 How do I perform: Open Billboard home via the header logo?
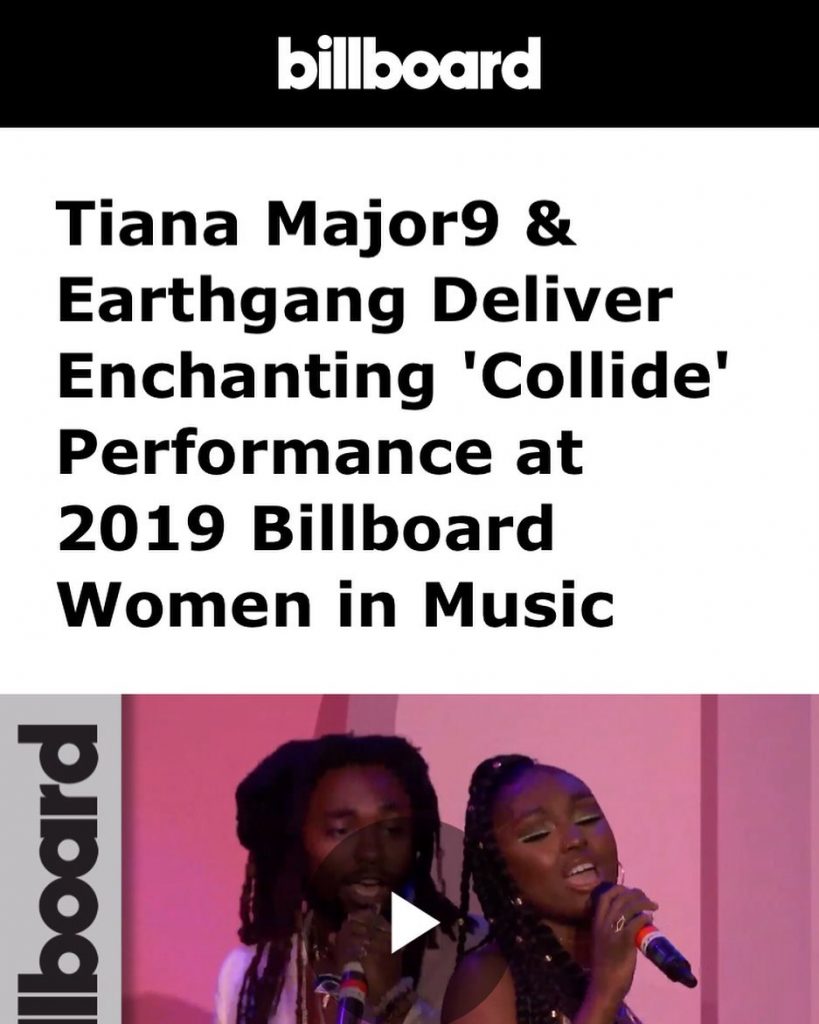[409, 64]
